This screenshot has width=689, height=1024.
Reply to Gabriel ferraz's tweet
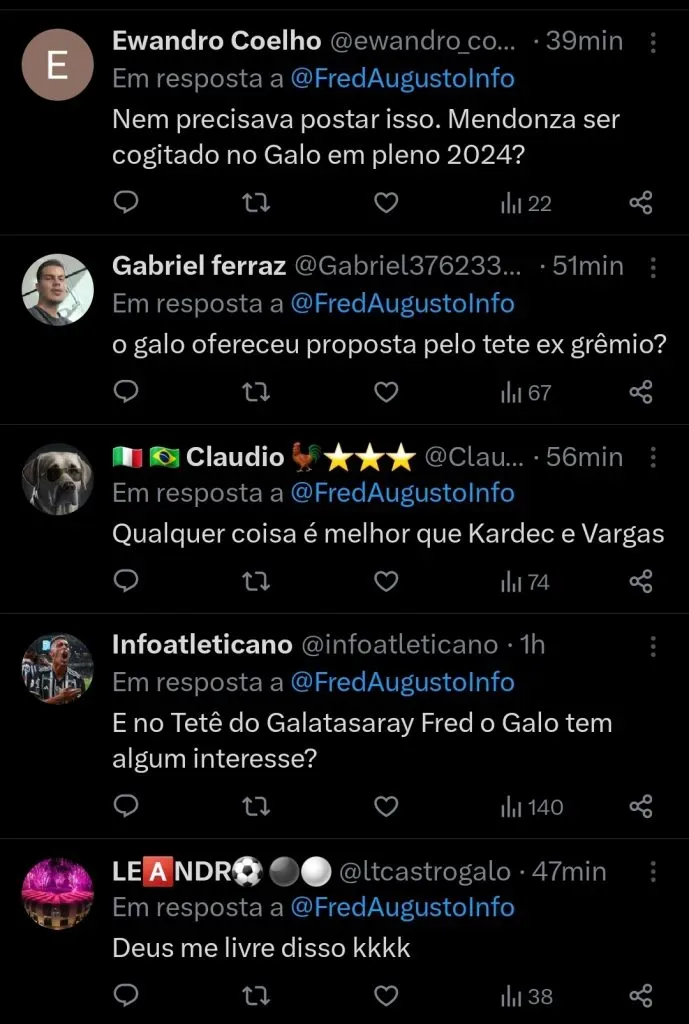click(126, 392)
